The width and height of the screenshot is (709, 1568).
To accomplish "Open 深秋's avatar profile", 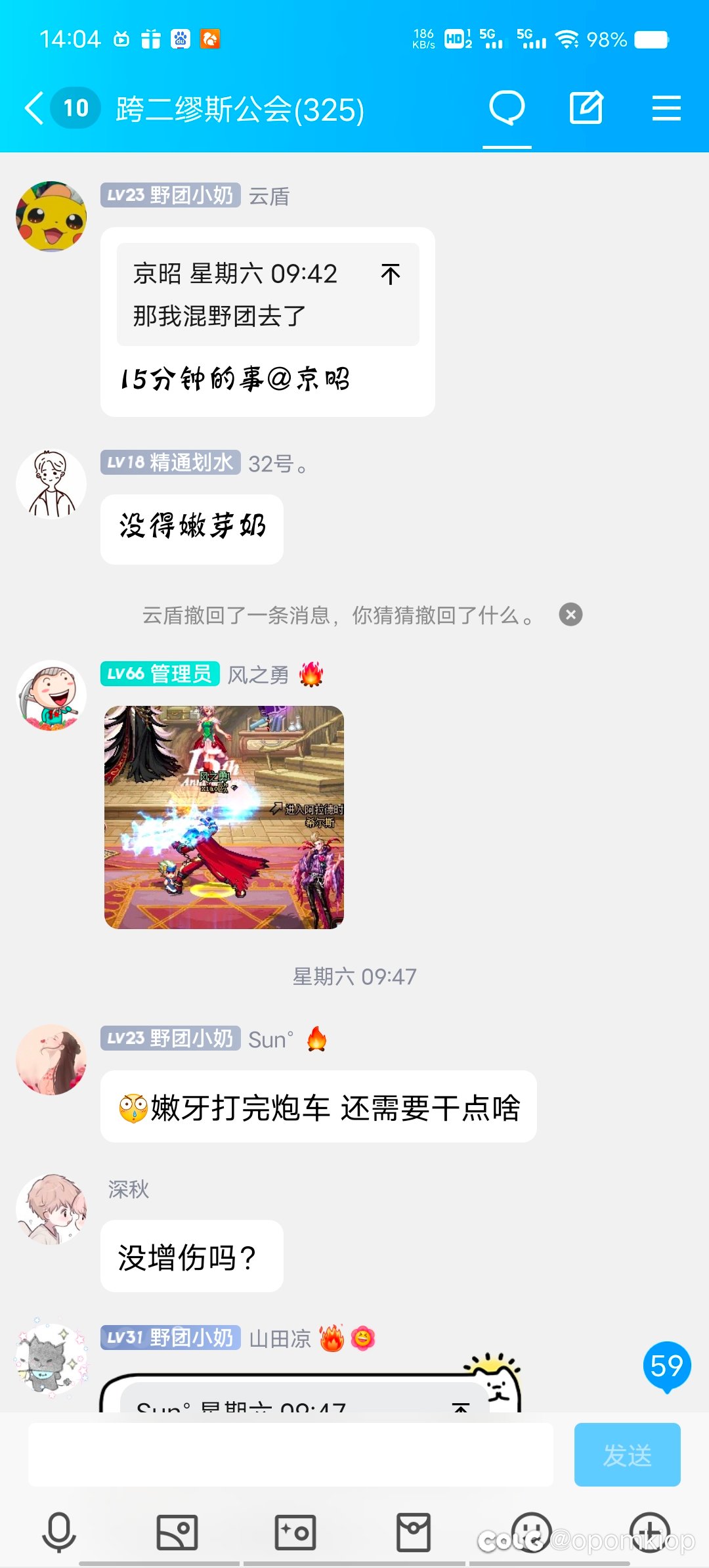I will coord(51,1209).
